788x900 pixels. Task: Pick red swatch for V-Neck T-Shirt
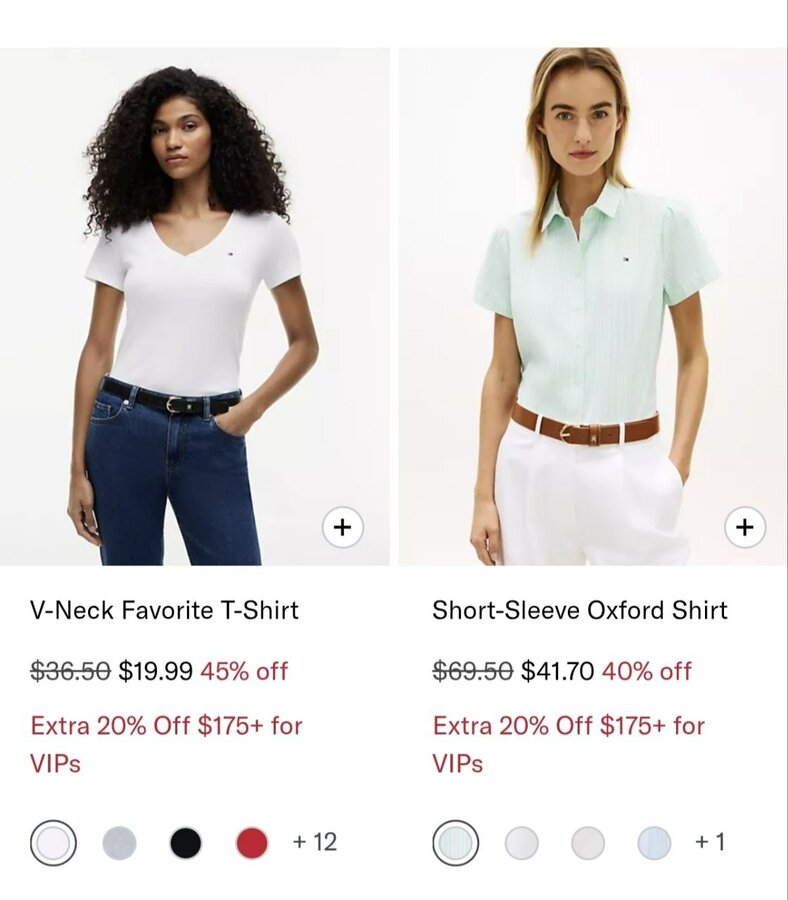click(x=252, y=843)
